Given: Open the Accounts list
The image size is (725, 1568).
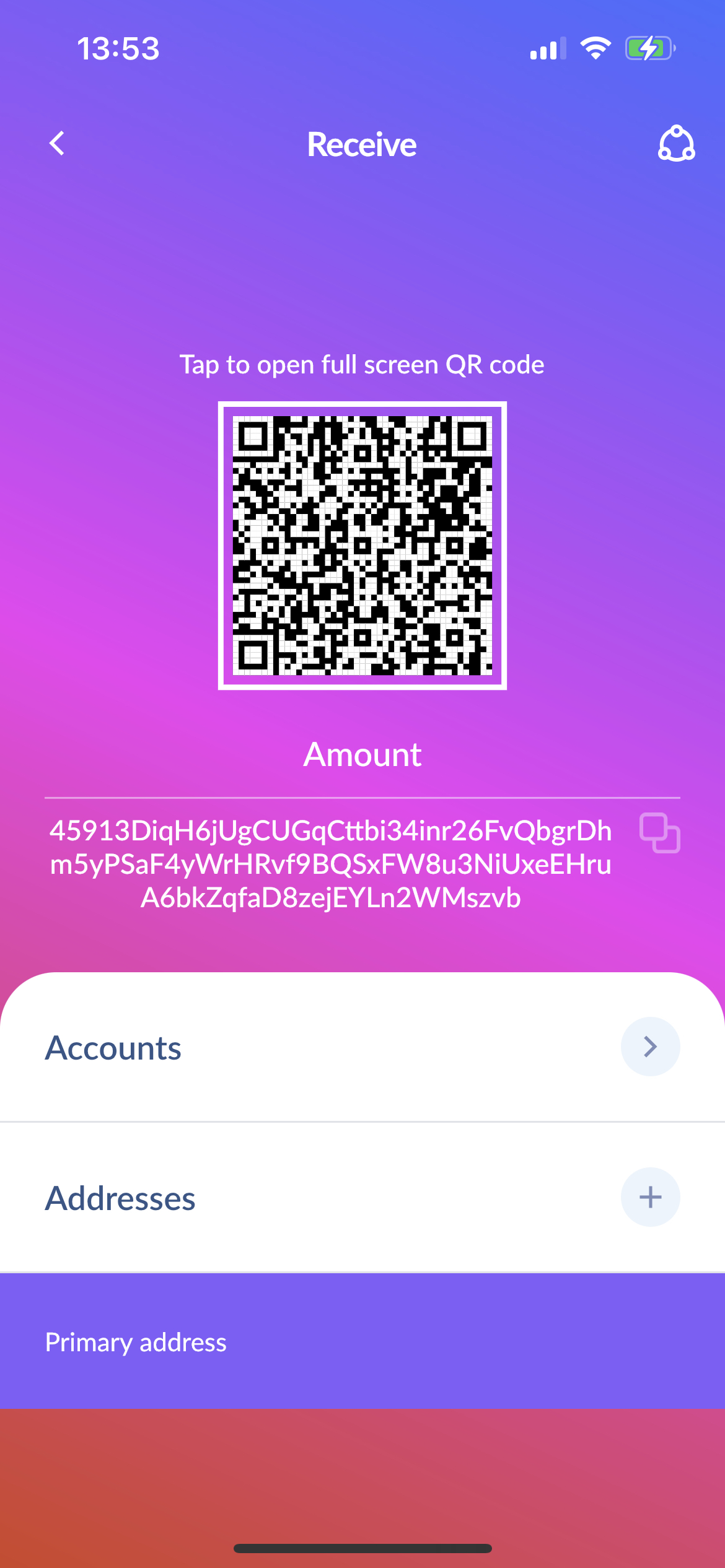Looking at the screenshot, I should point(650,1047).
